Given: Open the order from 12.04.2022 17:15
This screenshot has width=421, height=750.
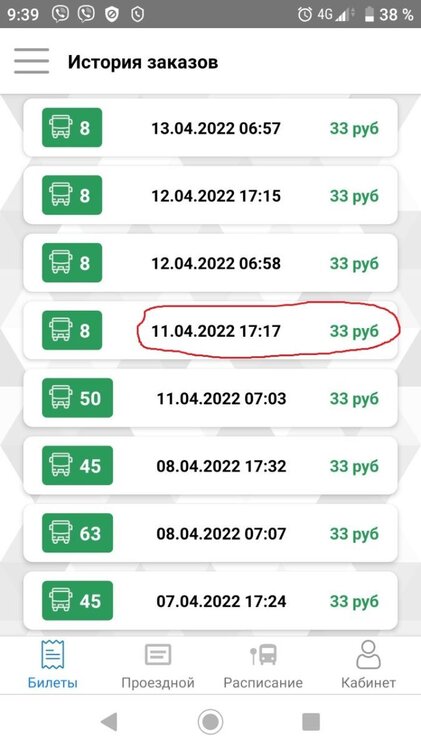Looking at the screenshot, I should pyautogui.click(x=210, y=195).
